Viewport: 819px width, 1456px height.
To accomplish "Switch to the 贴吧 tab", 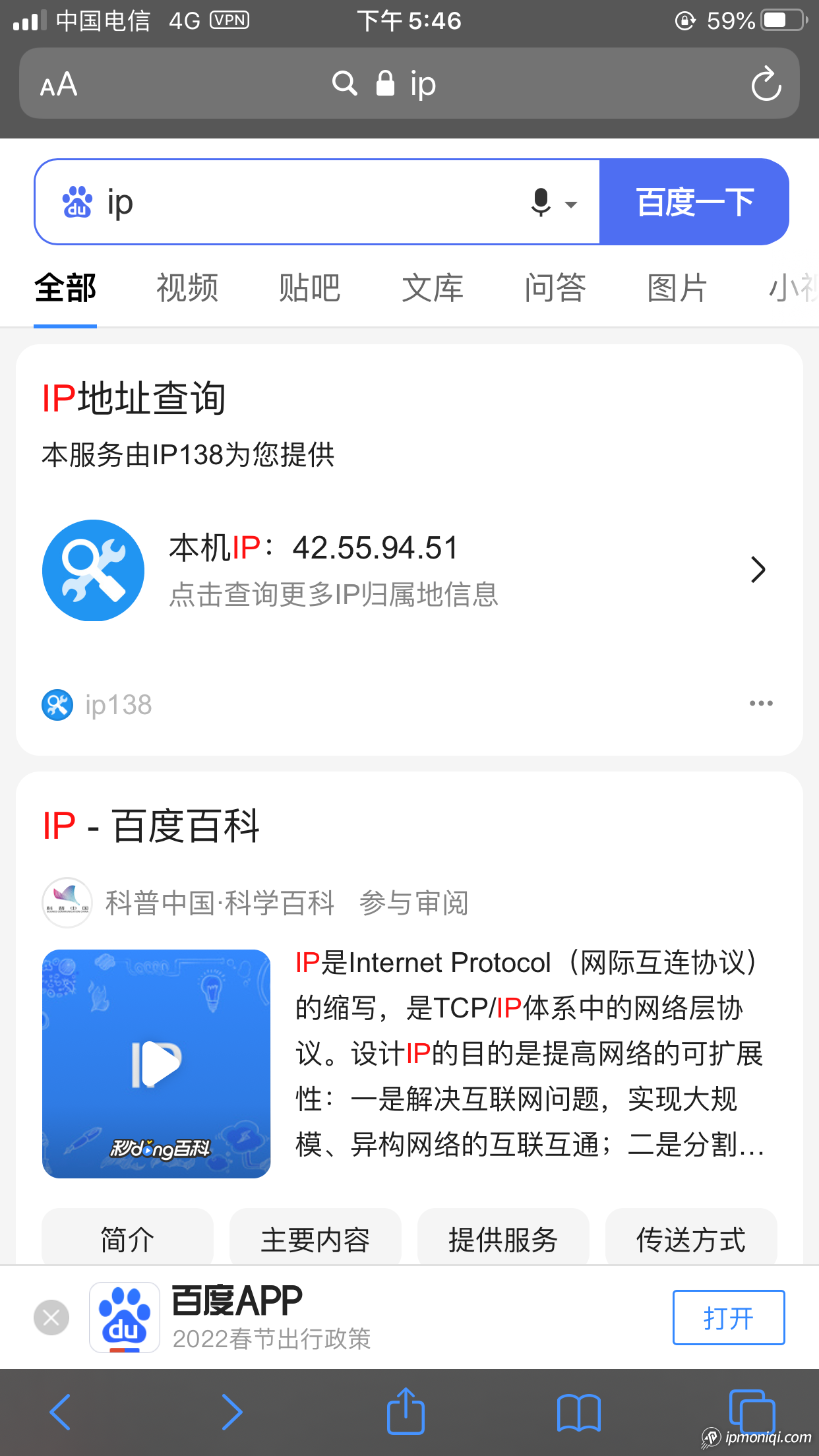I will click(x=309, y=288).
